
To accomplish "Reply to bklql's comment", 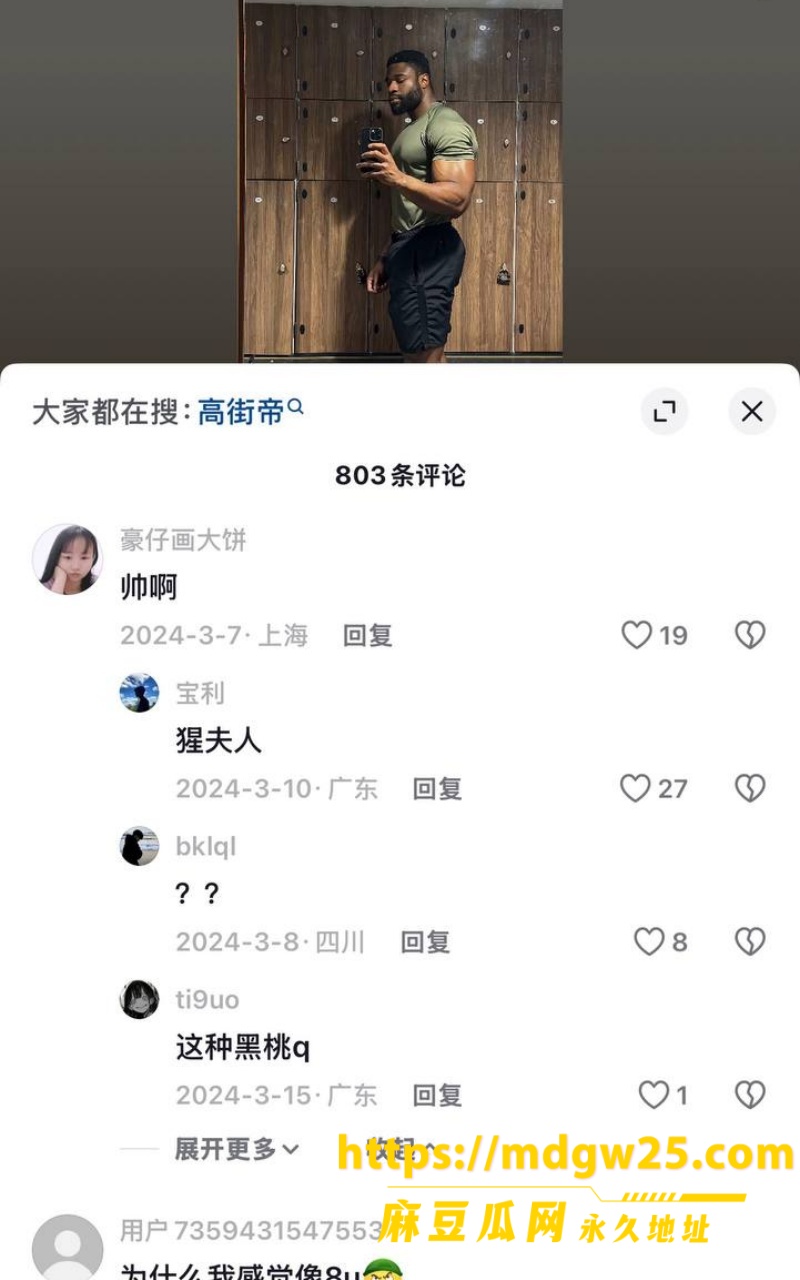I will click(426, 941).
